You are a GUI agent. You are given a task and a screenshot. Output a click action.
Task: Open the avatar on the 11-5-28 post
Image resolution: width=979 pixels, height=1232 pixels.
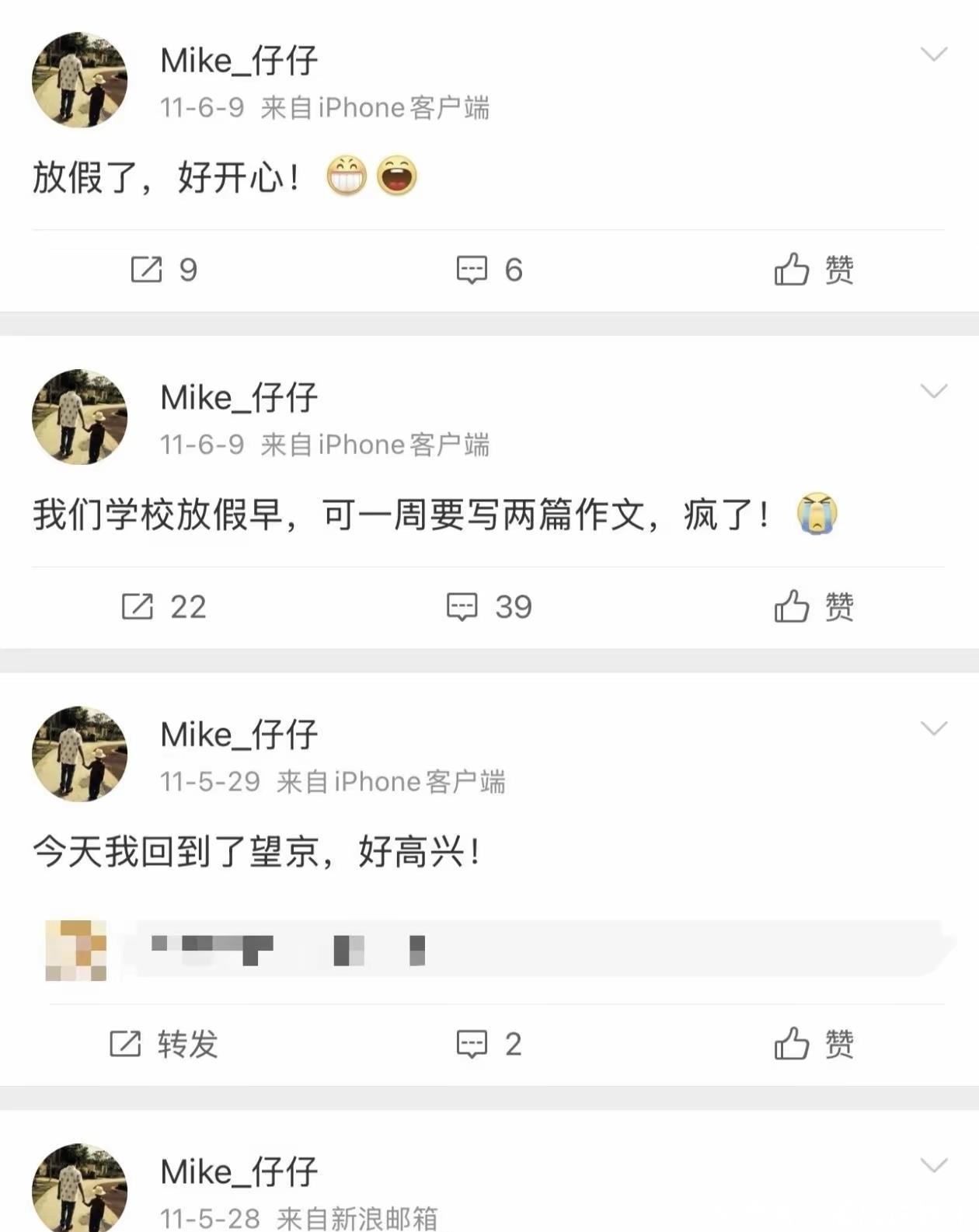[x=79, y=1188]
